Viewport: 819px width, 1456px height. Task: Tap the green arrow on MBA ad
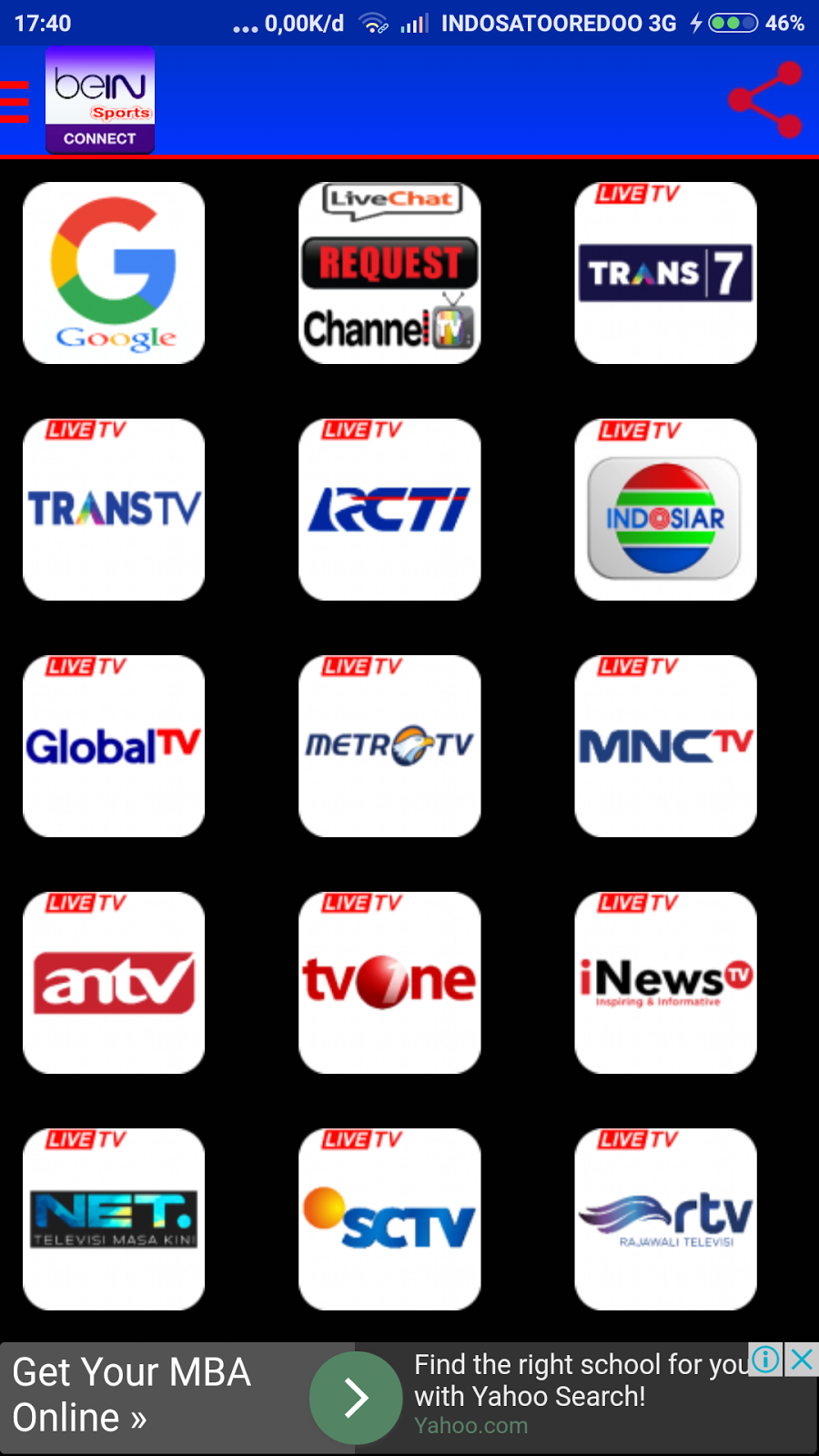[356, 1398]
